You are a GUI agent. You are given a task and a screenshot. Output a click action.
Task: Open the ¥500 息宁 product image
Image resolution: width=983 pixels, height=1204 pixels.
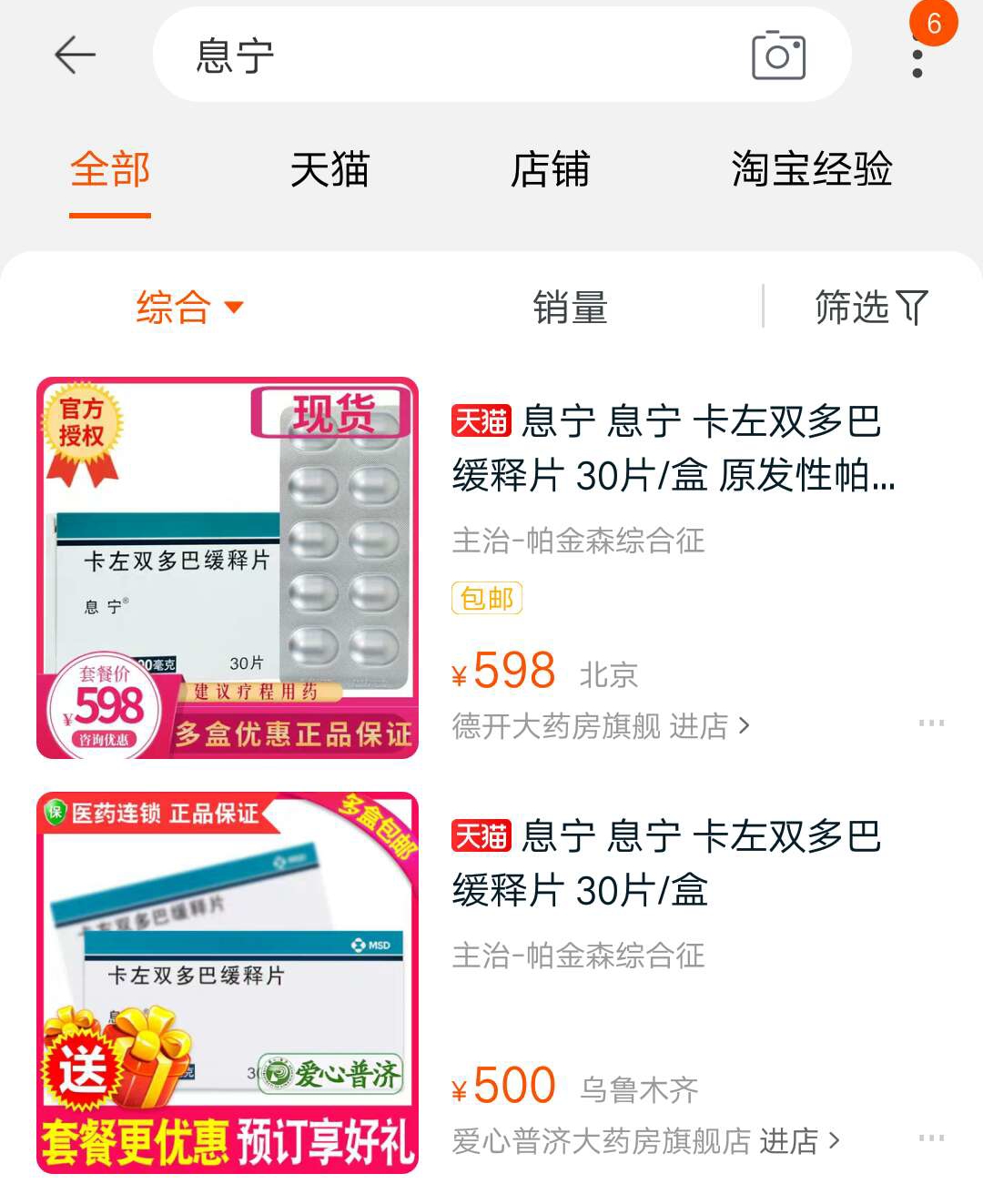point(228,983)
